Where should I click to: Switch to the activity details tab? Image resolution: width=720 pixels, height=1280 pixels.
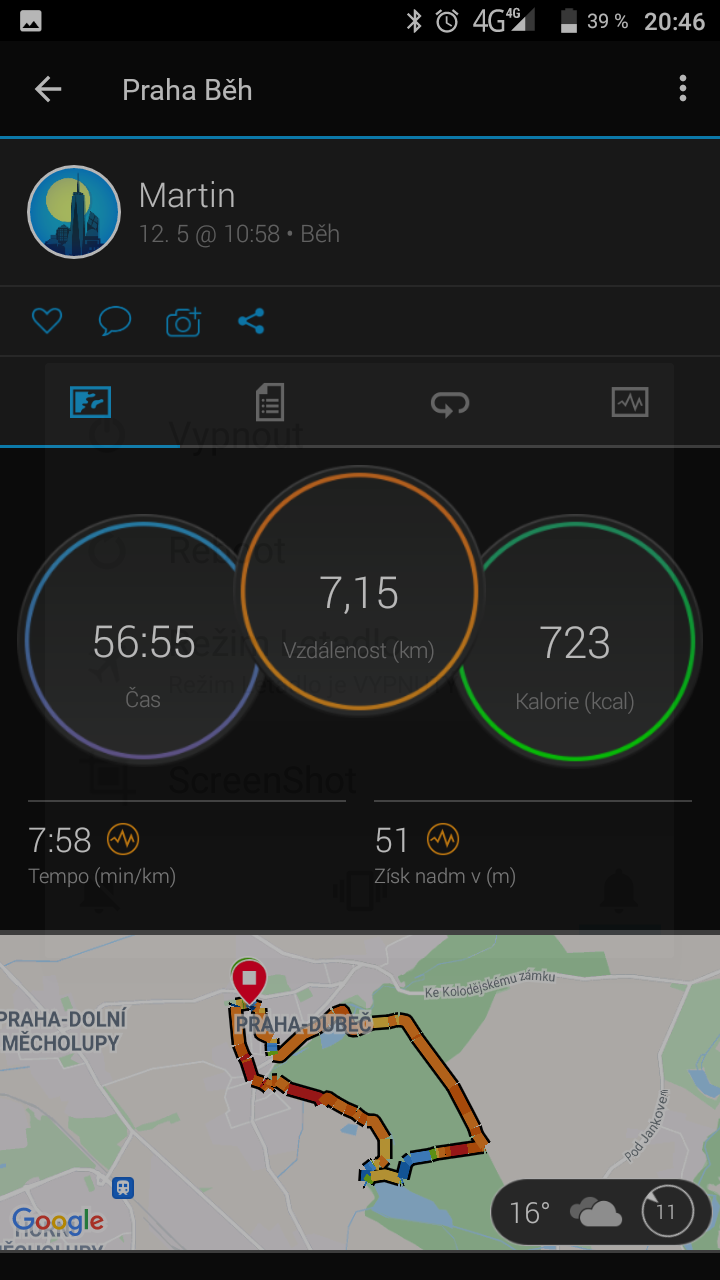[270, 402]
